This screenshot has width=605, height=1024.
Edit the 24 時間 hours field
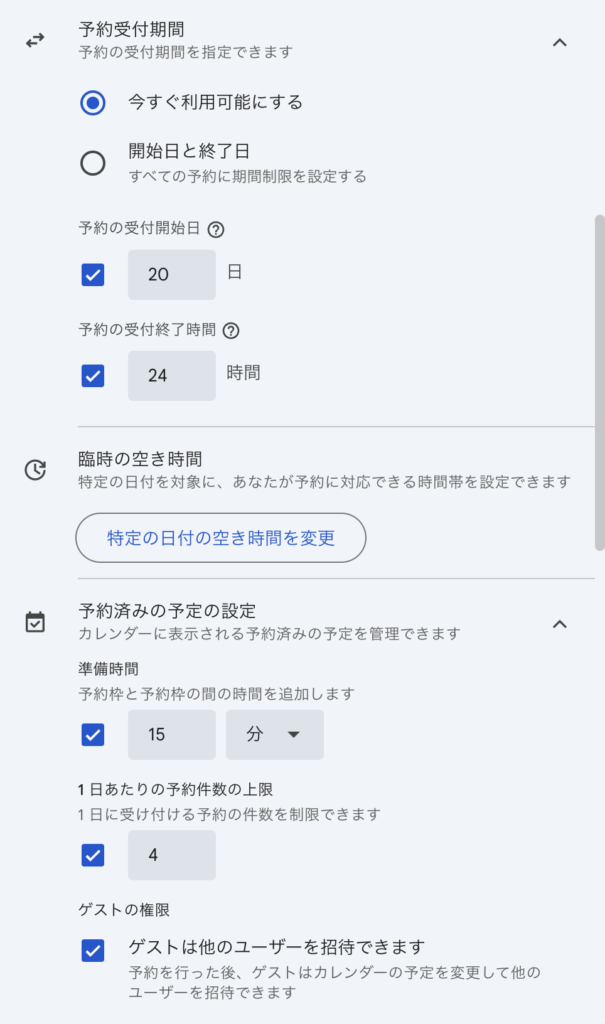point(172,376)
